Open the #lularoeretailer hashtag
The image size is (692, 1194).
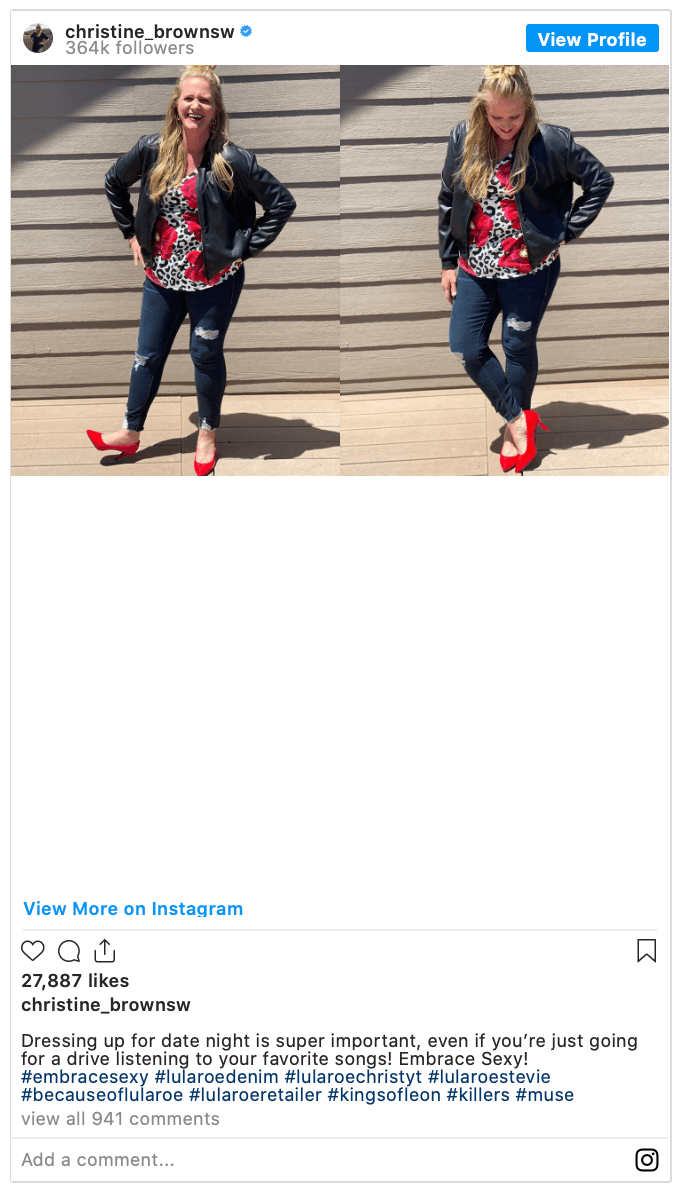click(x=255, y=1095)
